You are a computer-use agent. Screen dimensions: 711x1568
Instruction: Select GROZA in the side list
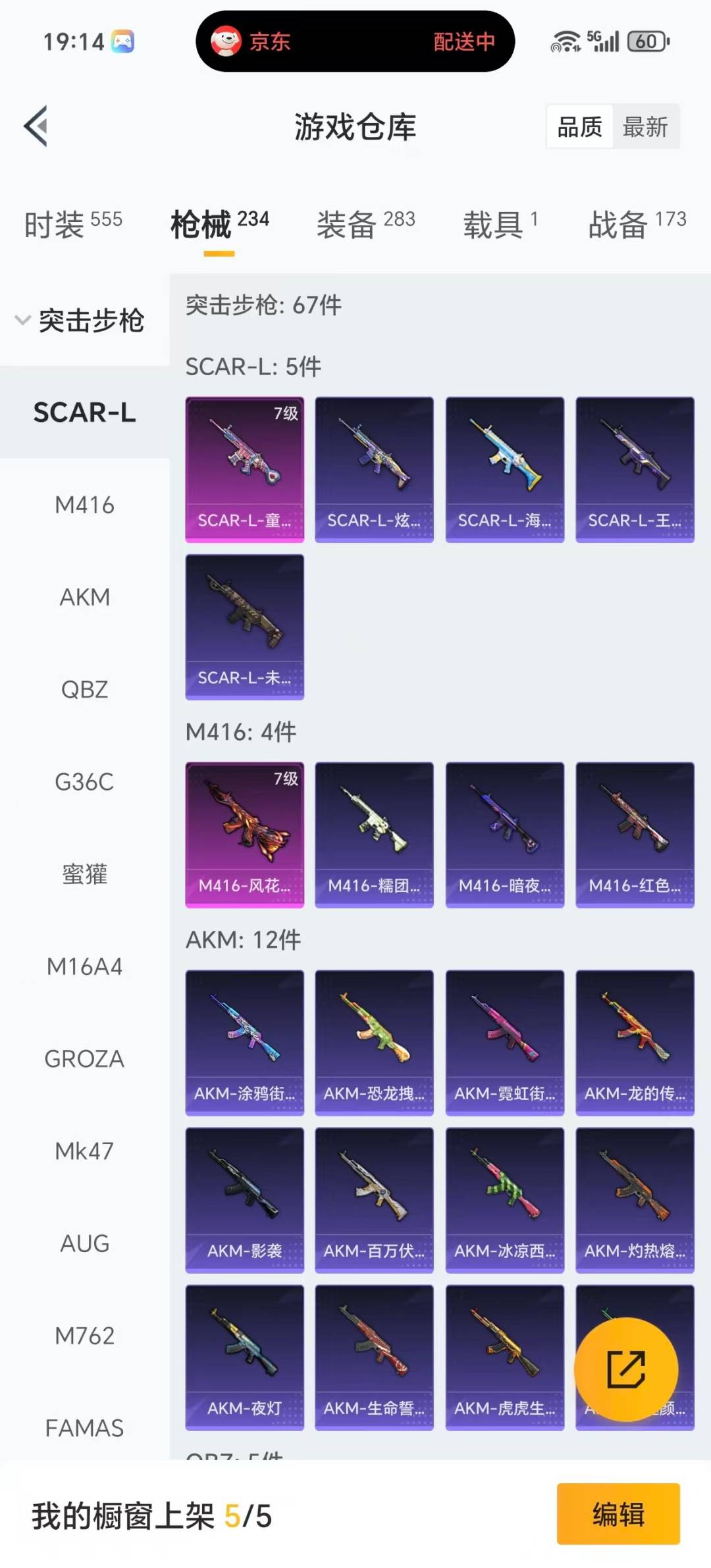84,1058
